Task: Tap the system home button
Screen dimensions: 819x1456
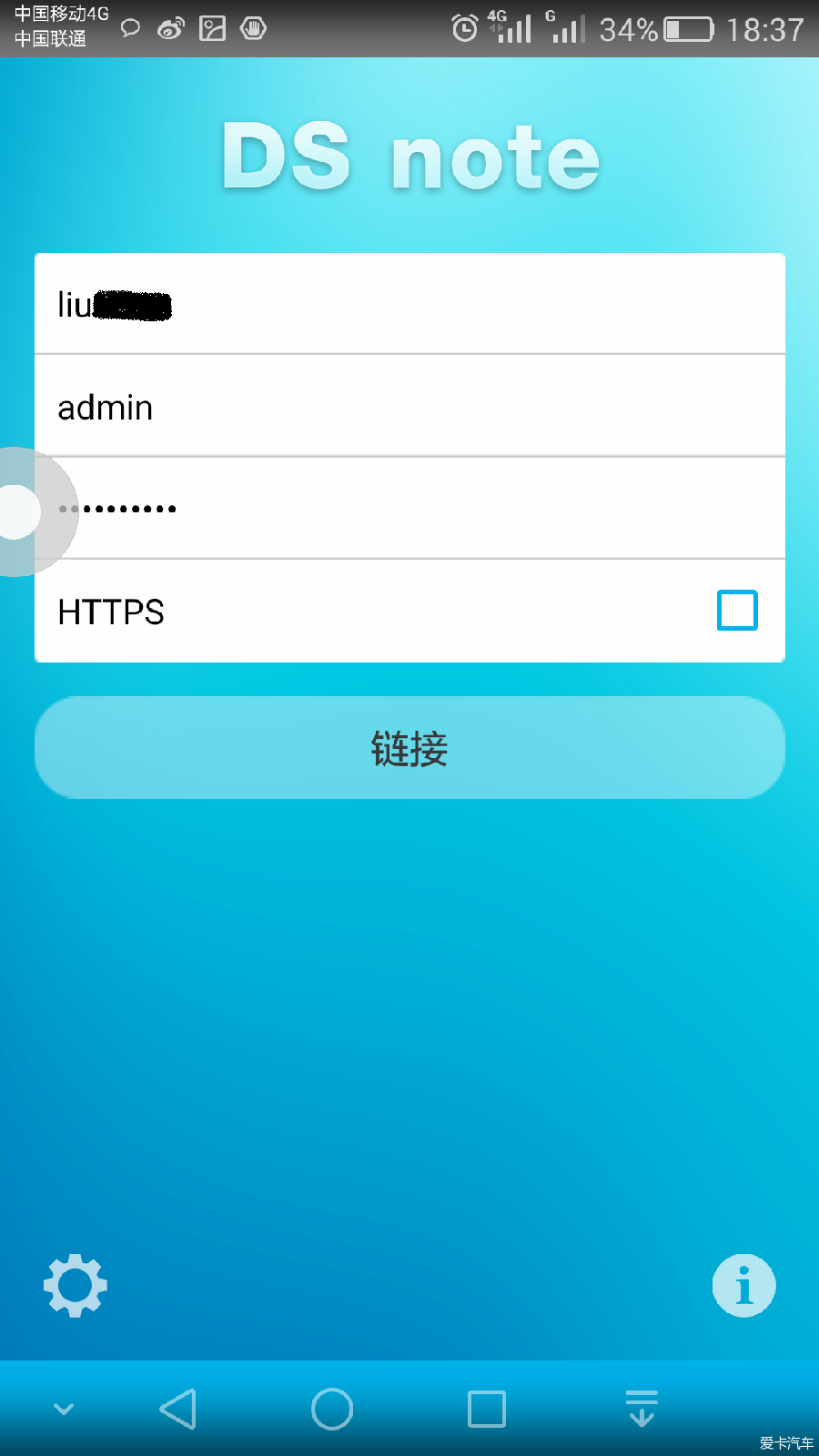Action: [332, 1410]
